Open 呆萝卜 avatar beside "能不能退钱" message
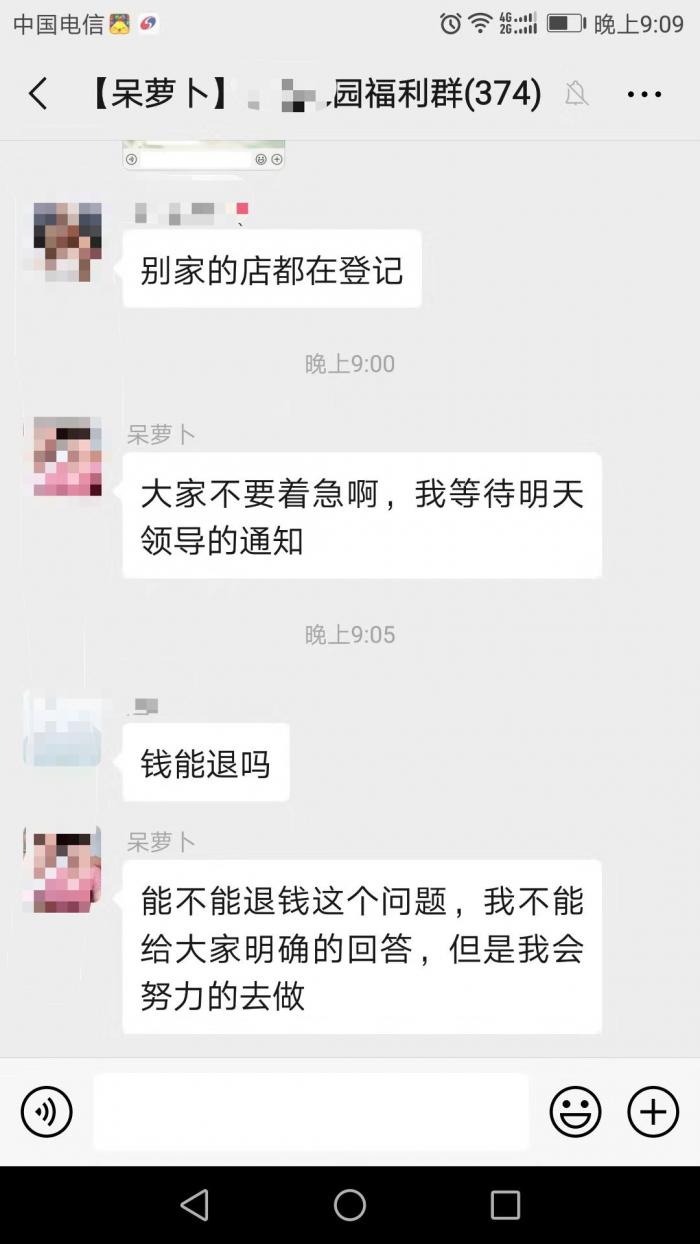This screenshot has width=700, height=1244. [63, 868]
